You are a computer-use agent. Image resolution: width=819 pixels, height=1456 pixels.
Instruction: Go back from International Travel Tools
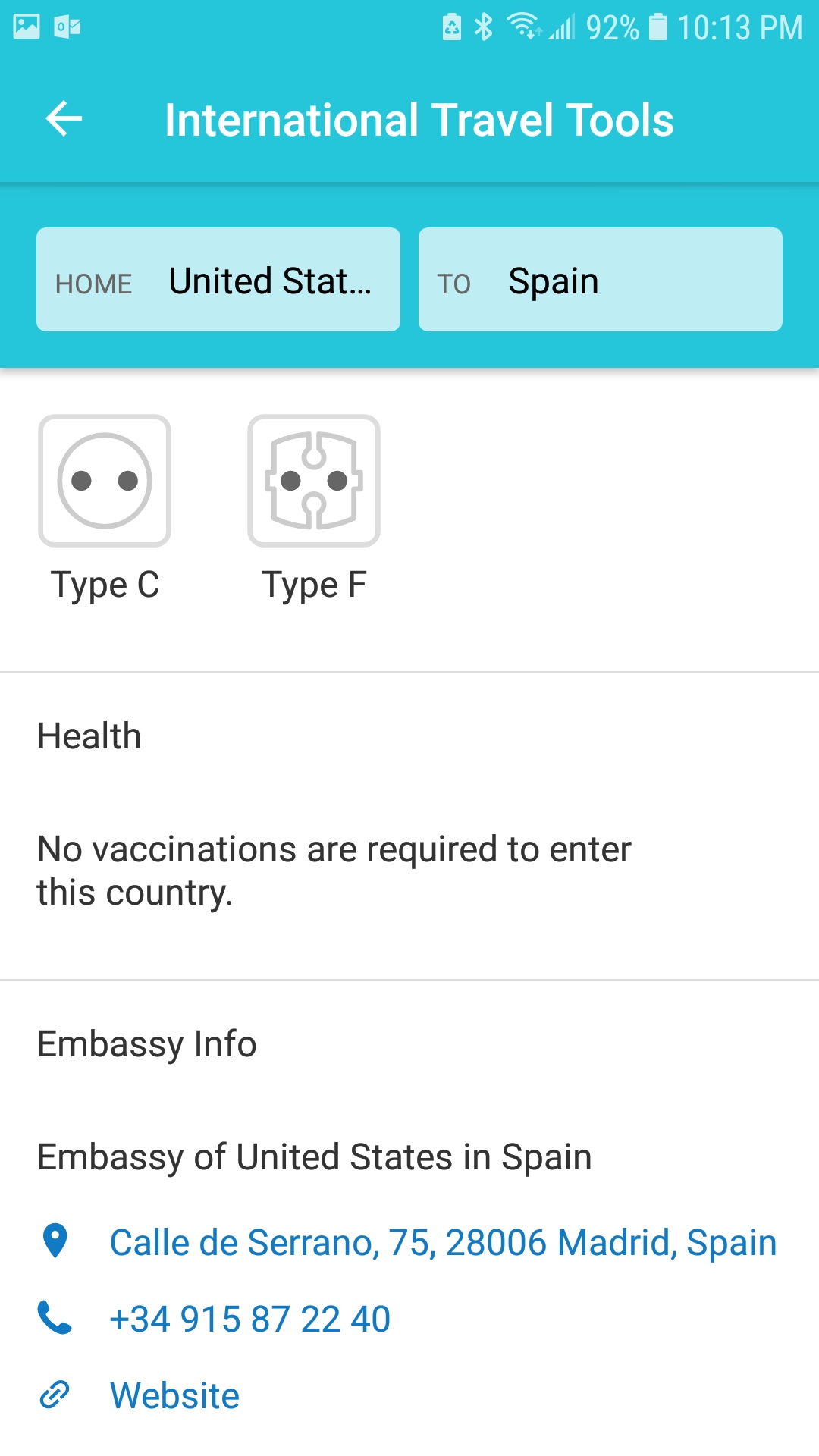(x=64, y=119)
